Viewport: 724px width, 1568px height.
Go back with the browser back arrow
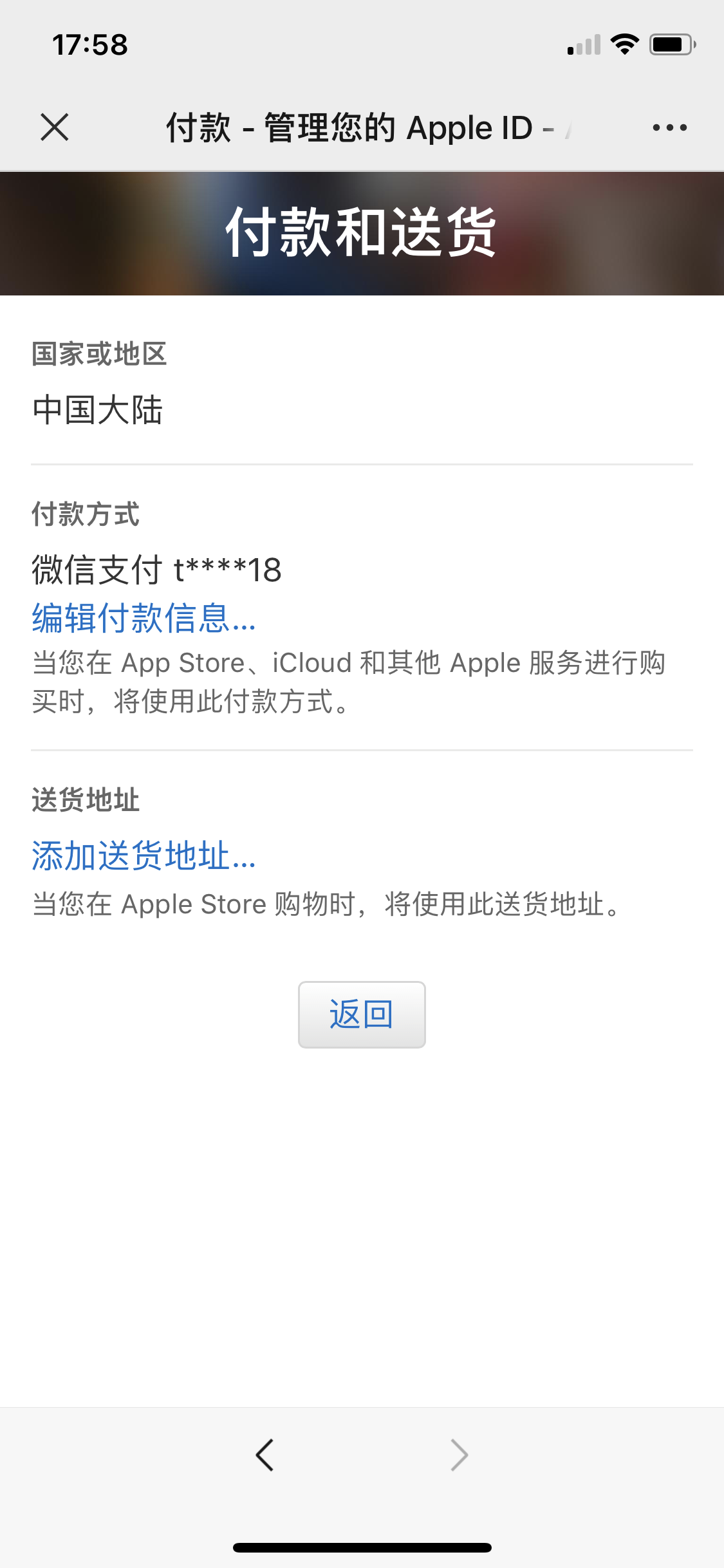point(265,1455)
